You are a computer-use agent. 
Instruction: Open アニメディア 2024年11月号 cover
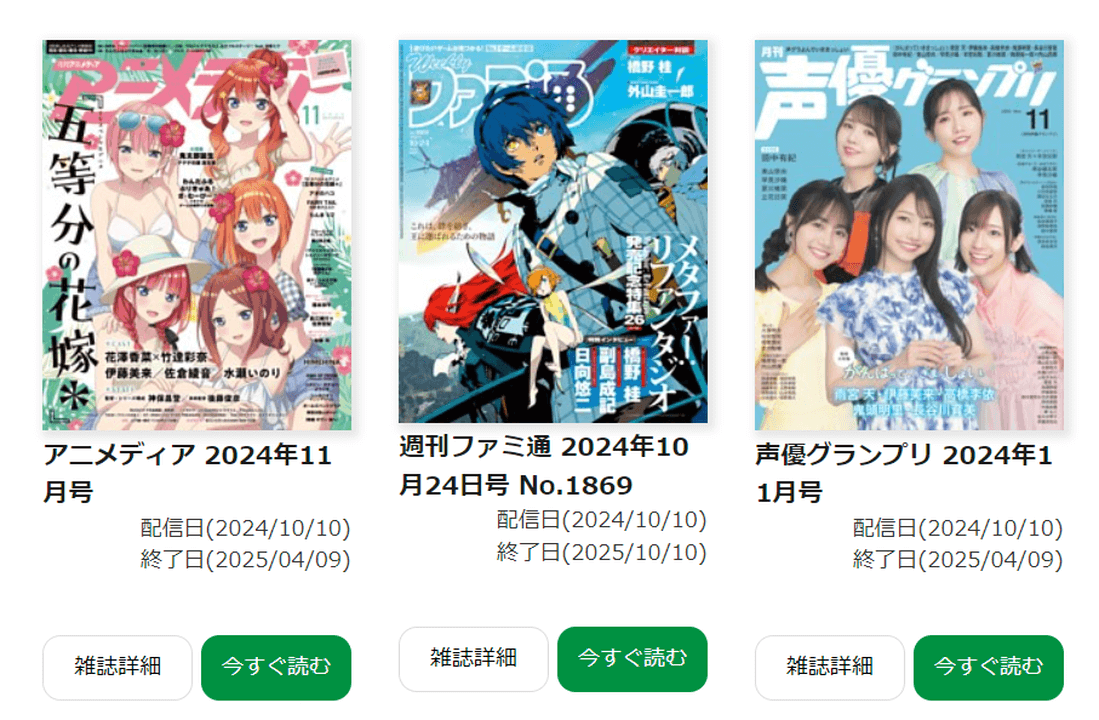tap(197, 235)
